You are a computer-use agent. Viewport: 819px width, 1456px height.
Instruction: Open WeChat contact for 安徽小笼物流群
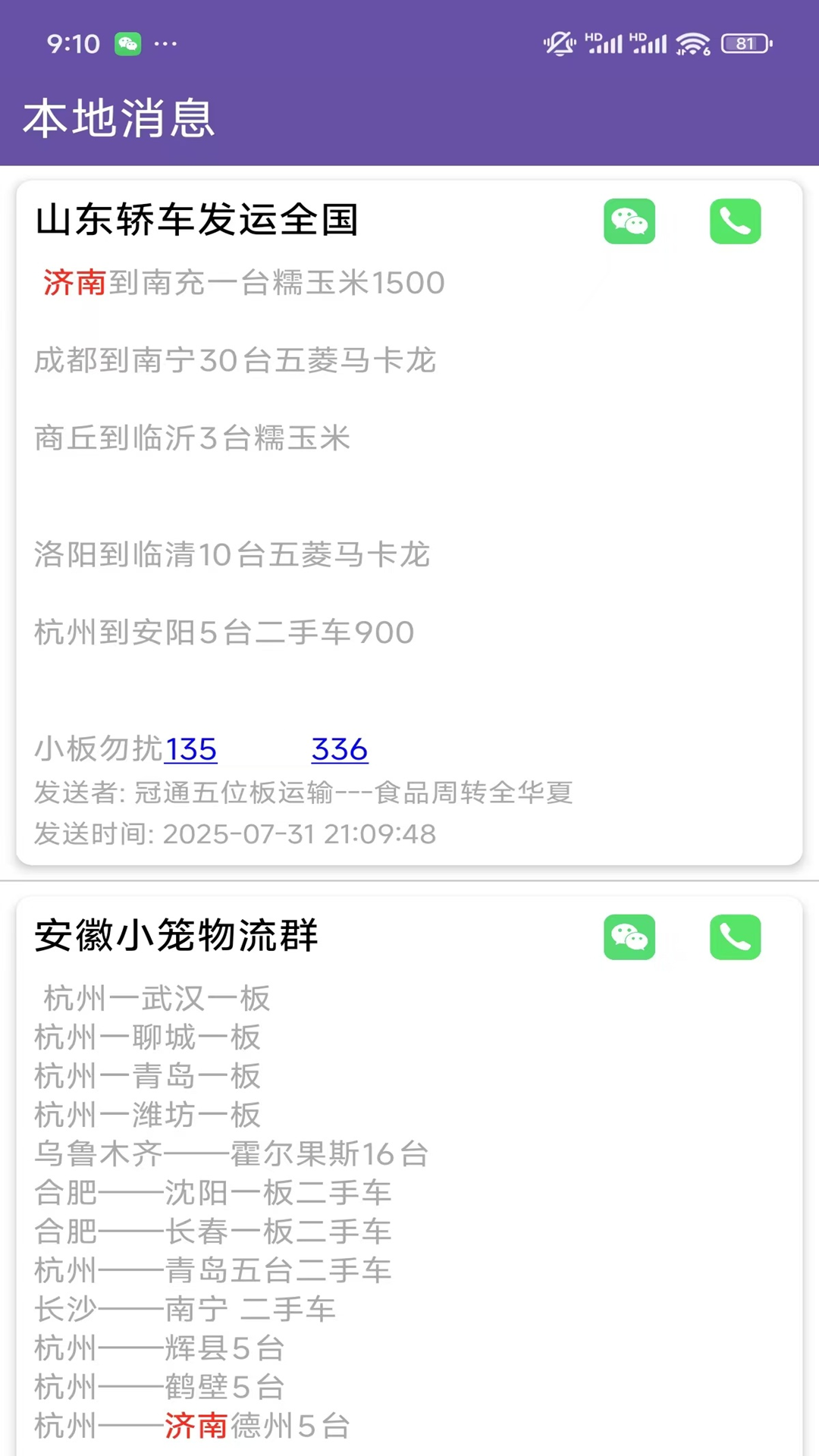coord(629,937)
